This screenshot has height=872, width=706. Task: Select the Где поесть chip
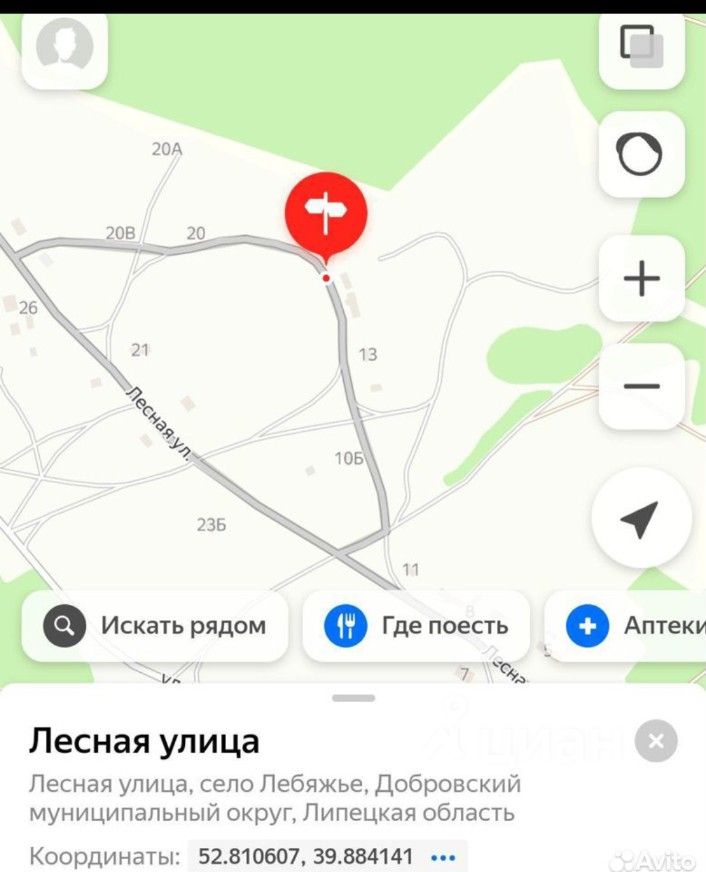click(416, 626)
